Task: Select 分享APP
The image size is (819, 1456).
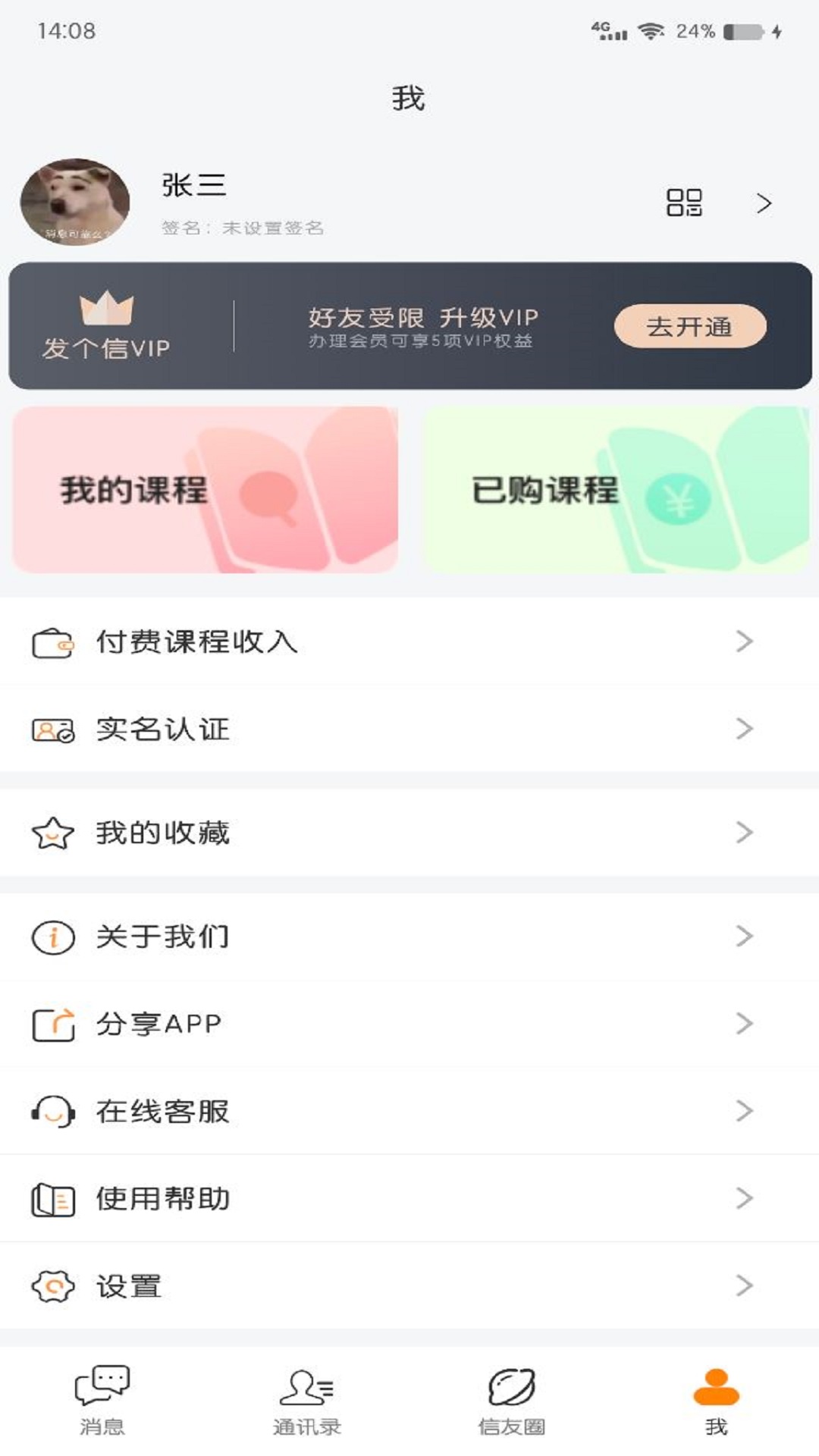Action: click(409, 1024)
